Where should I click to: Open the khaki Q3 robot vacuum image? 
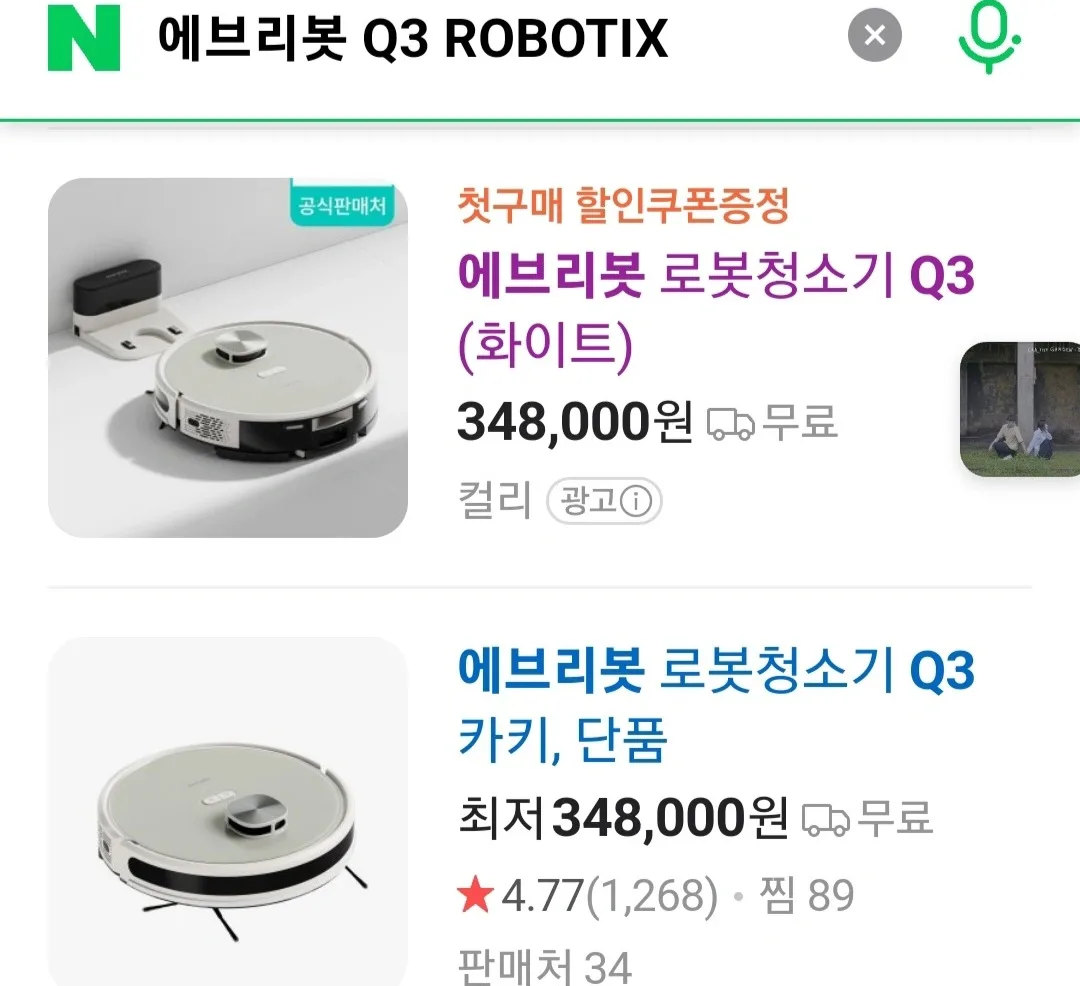tap(228, 810)
